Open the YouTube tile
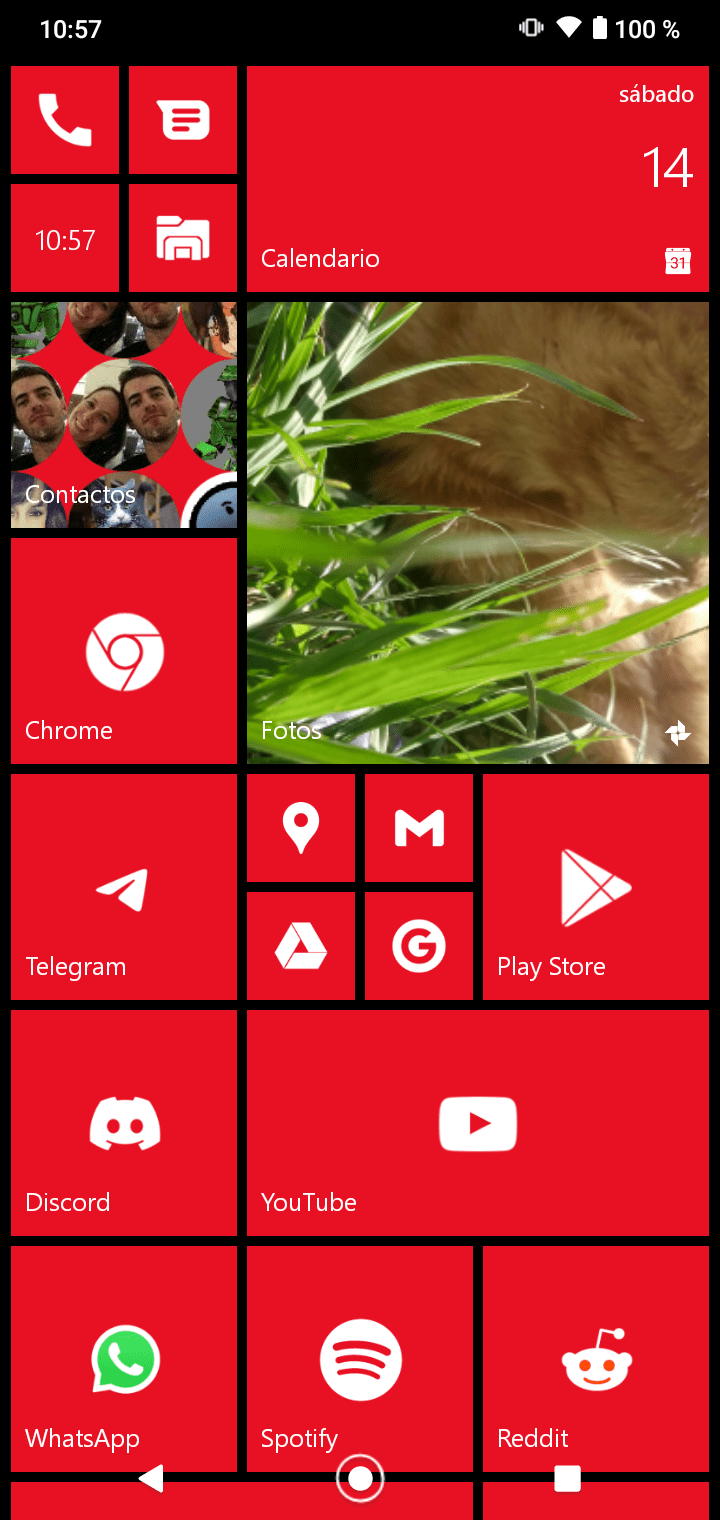Screen dimensions: 720x1520 click(478, 1123)
